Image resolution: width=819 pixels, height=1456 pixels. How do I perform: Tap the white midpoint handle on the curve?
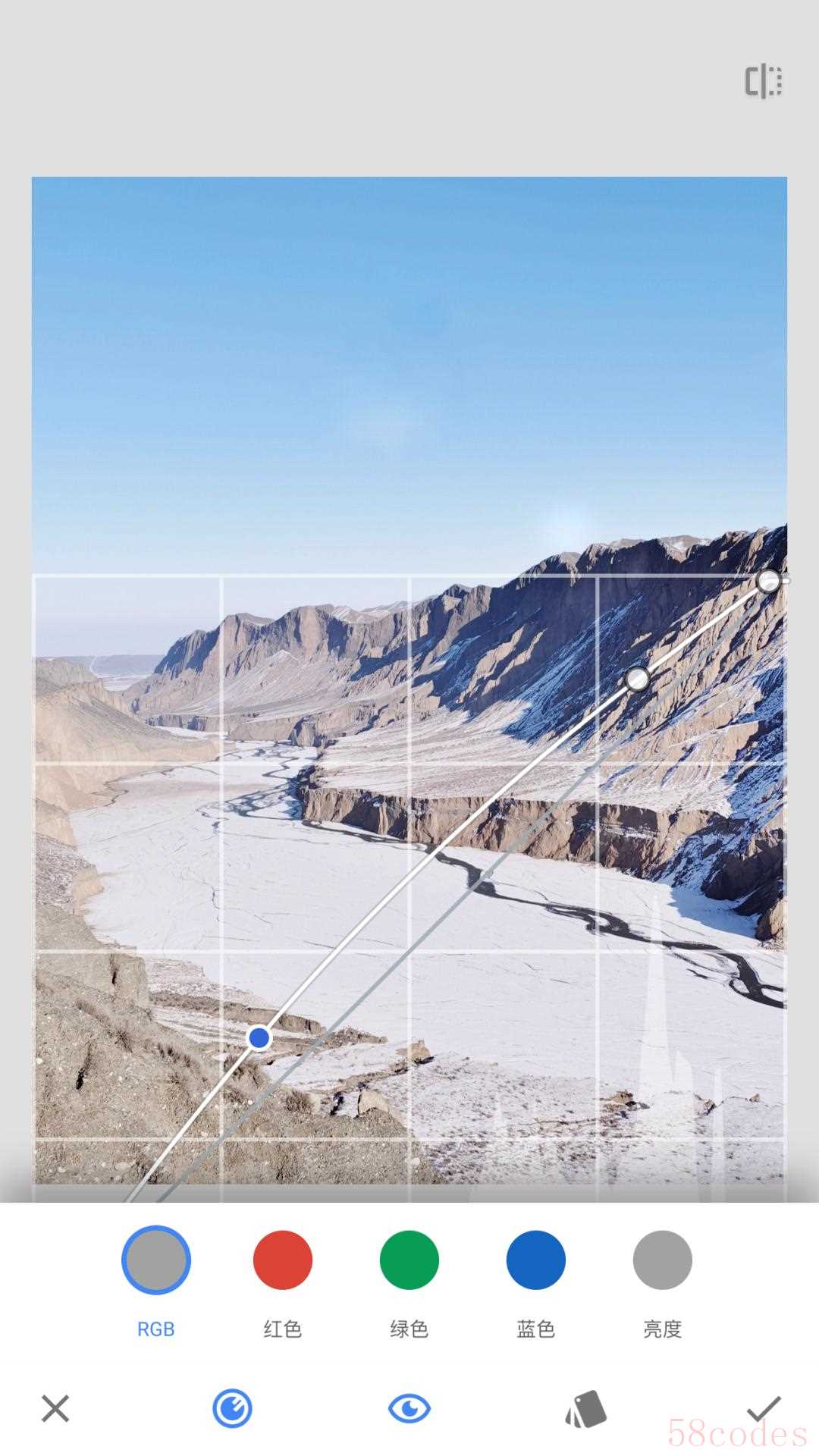tap(637, 679)
